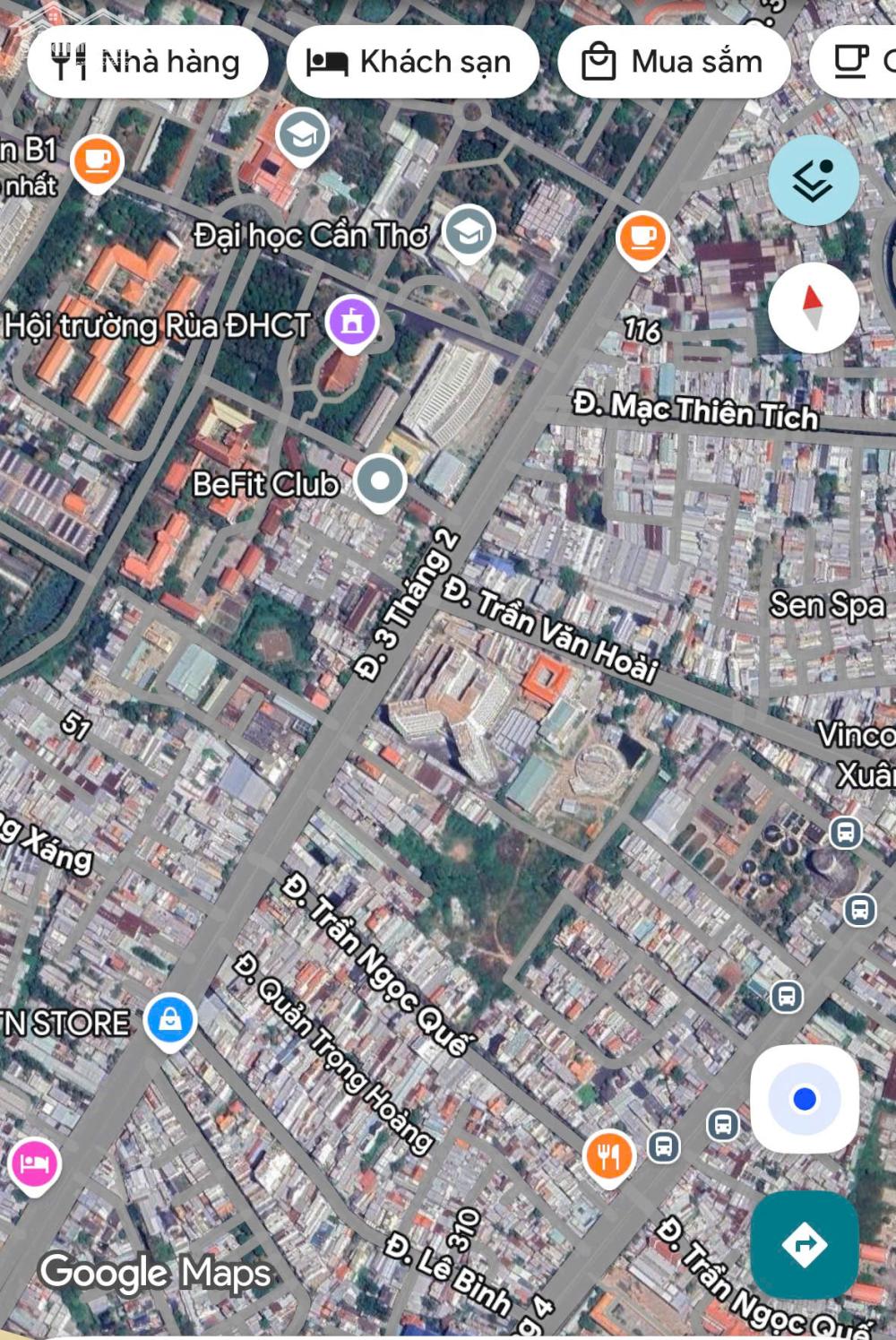The image size is (896, 1340).
Task: Center map on current location
Action: (x=804, y=1098)
